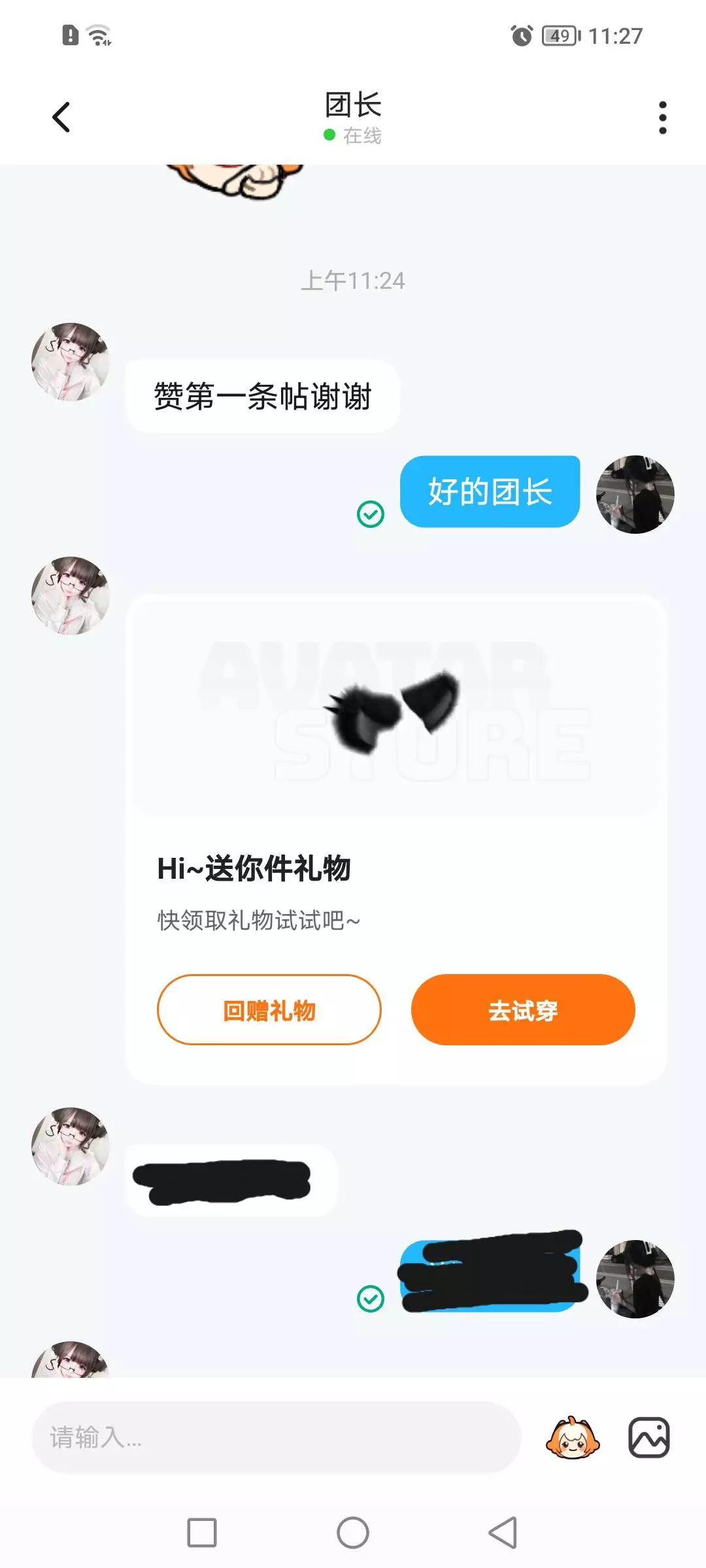
Task: Attach a picture with the image icon
Action: pos(648,1437)
